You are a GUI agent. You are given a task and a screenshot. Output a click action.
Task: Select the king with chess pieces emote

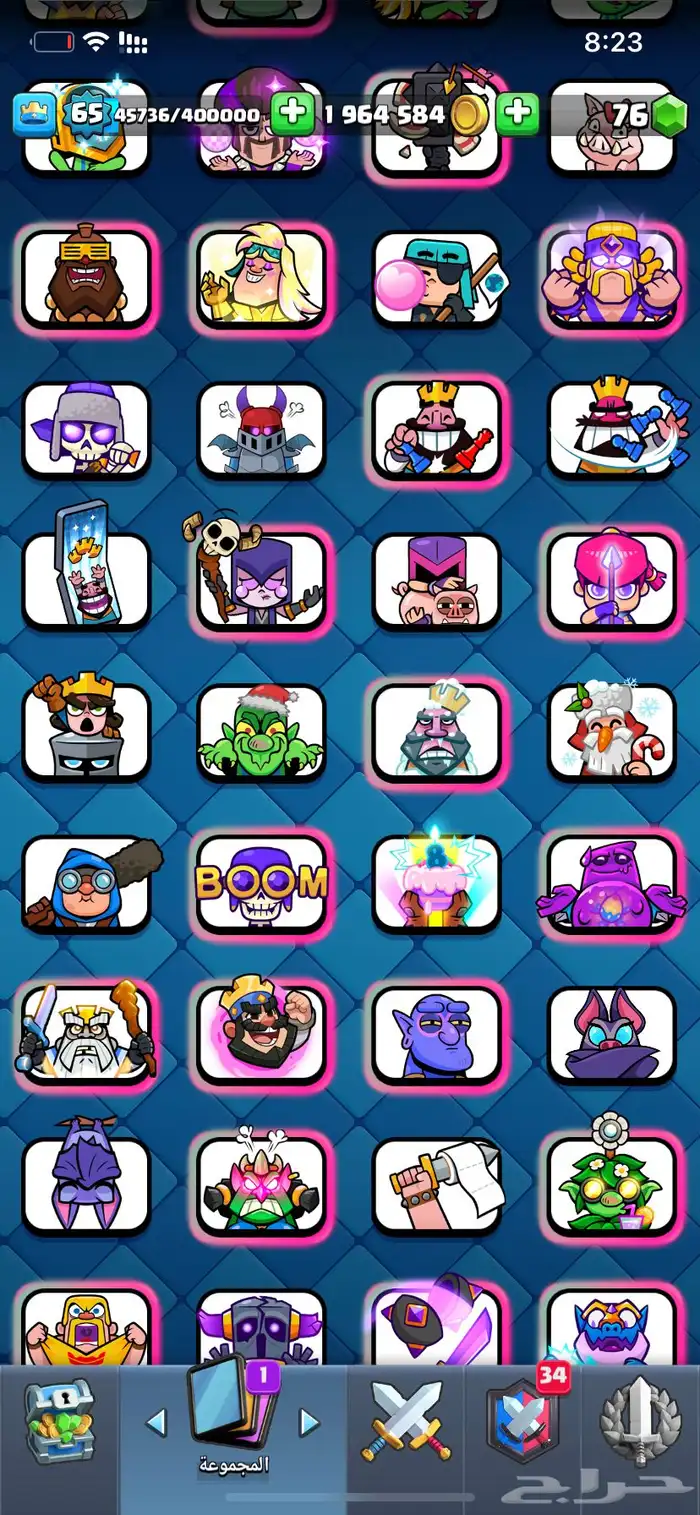[436, 431]
